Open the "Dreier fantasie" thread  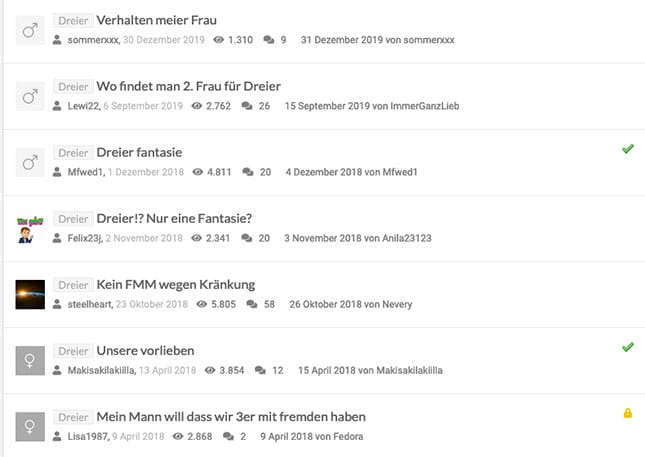coord(139,152)
